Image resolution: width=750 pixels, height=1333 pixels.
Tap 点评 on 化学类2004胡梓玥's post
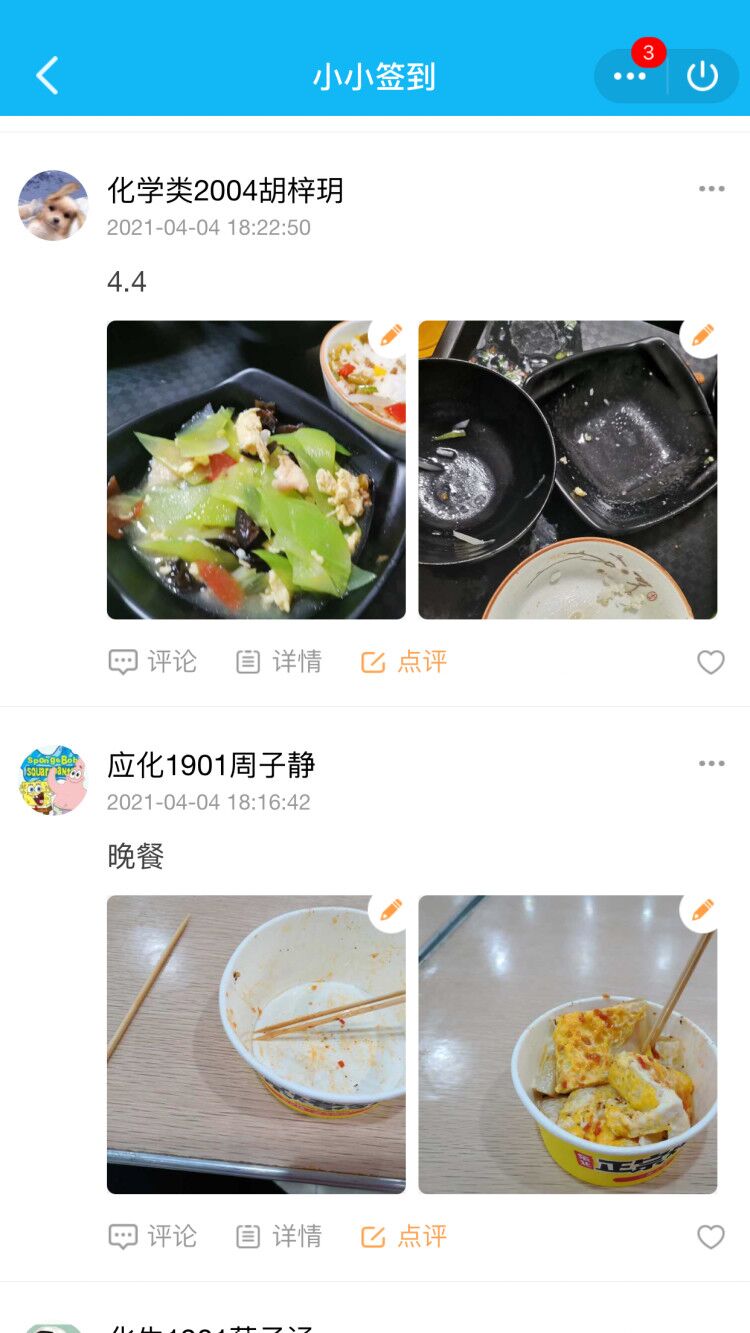point(404,662)
